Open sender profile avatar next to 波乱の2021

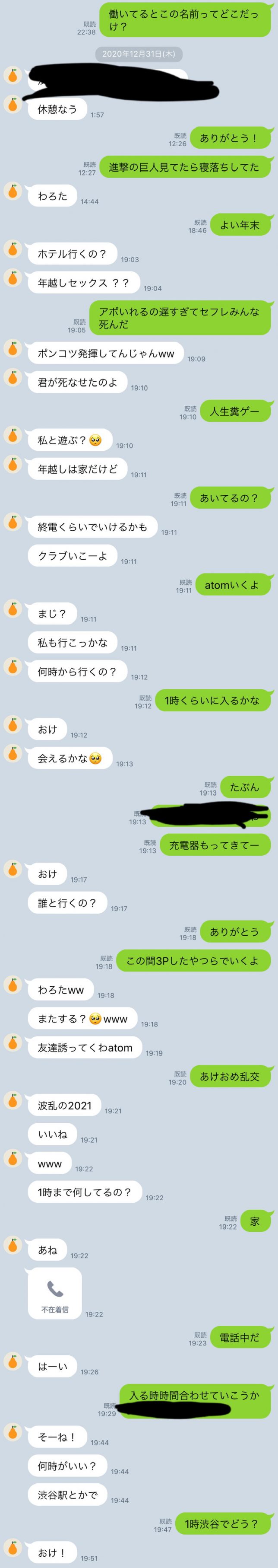click(13, 1100)
